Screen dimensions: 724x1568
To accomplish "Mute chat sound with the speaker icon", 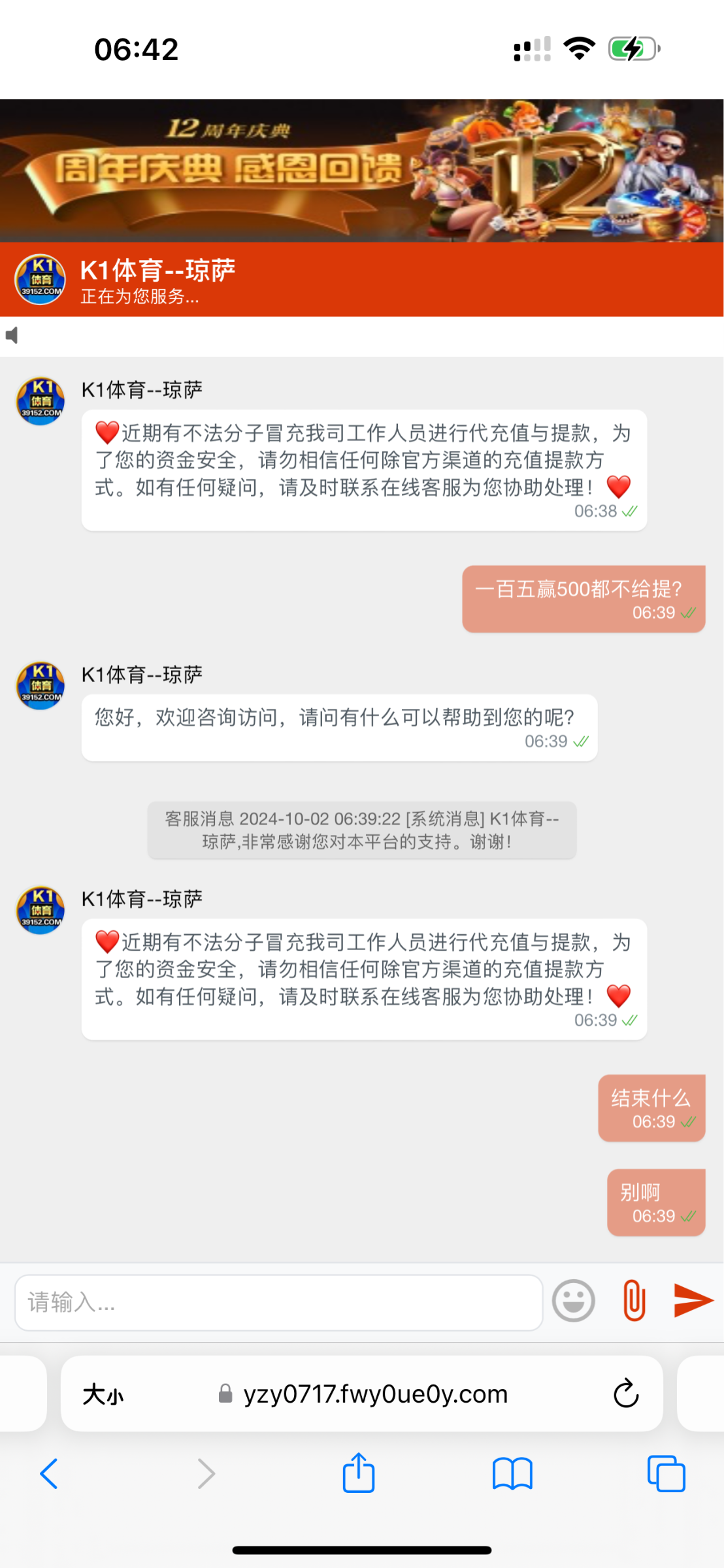I will point(12,335).
